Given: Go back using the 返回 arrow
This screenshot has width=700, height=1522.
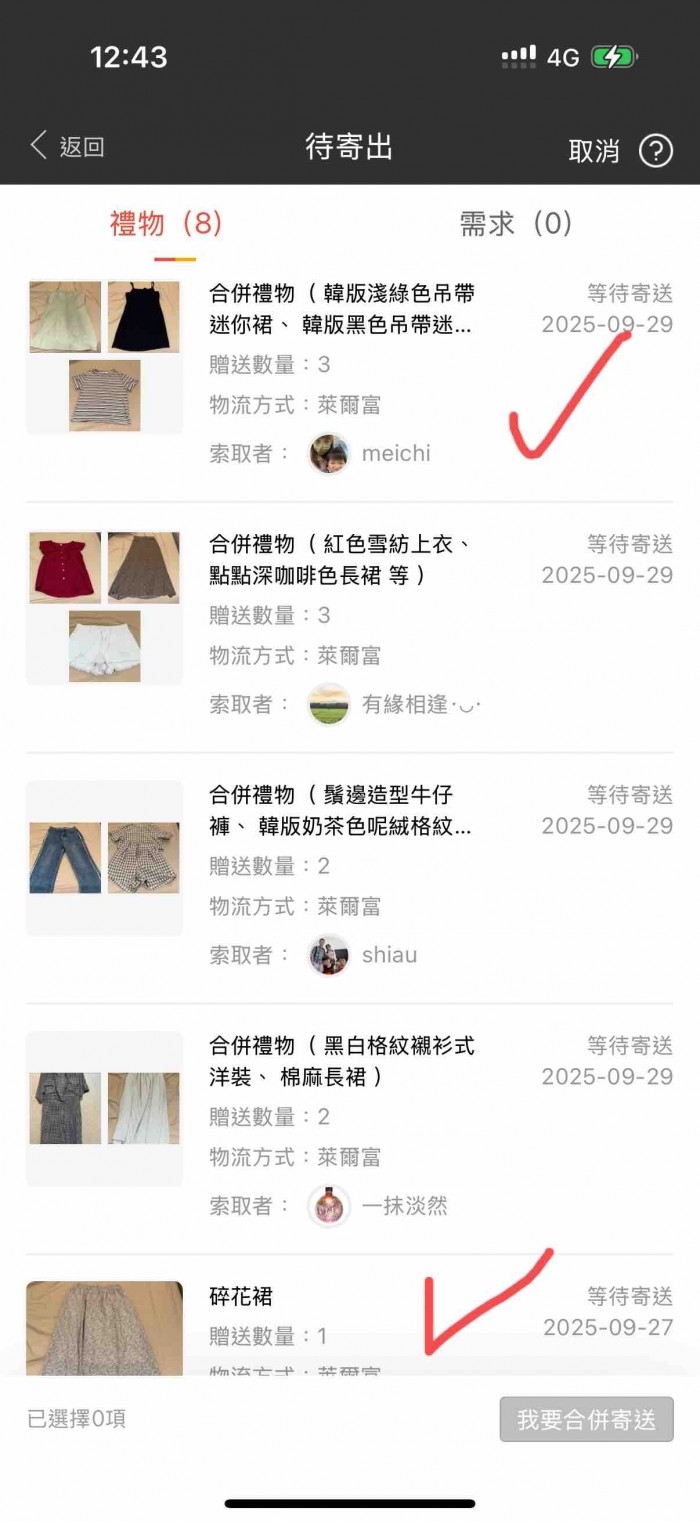Looking at the screenshot, I should click(x=66, y=147).
